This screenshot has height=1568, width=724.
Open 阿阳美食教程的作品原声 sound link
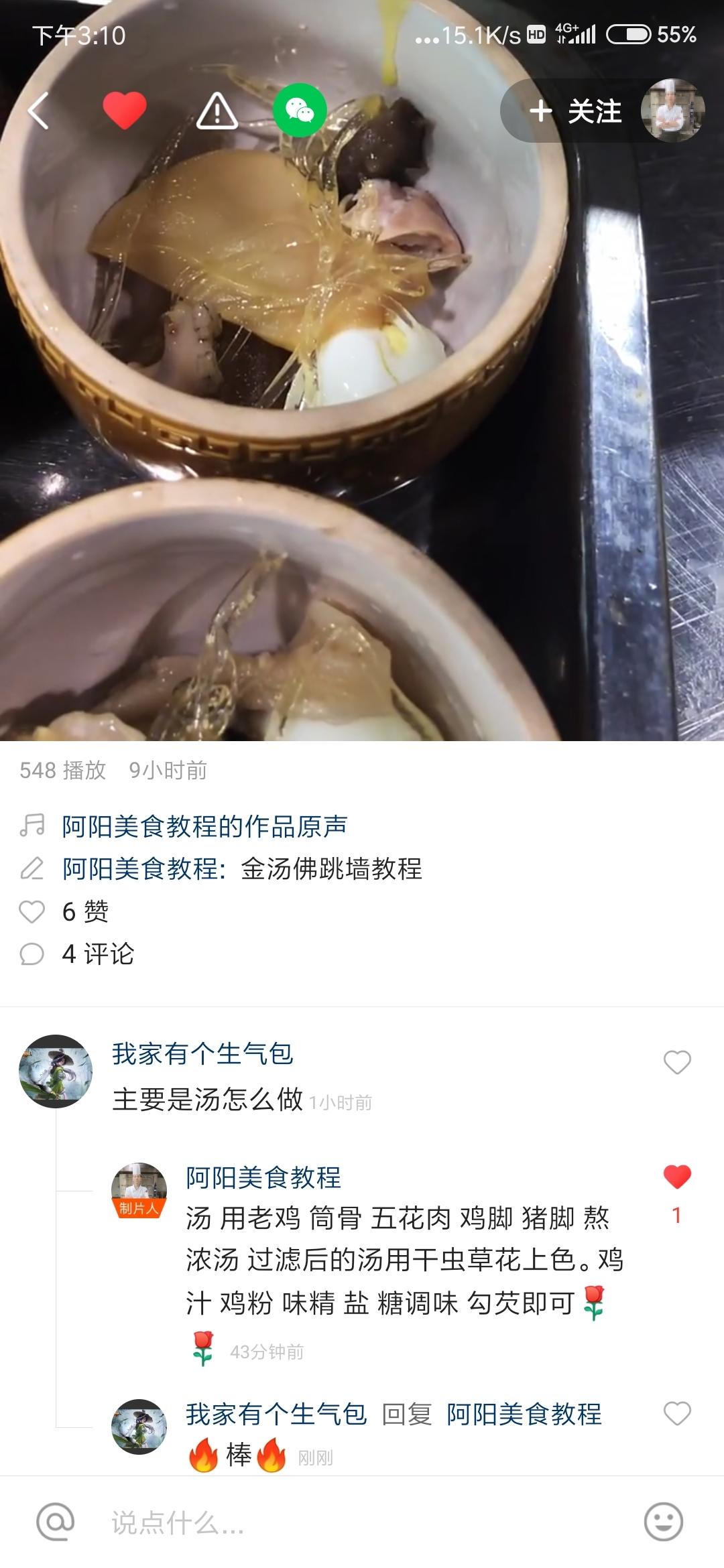pos(204,826)
